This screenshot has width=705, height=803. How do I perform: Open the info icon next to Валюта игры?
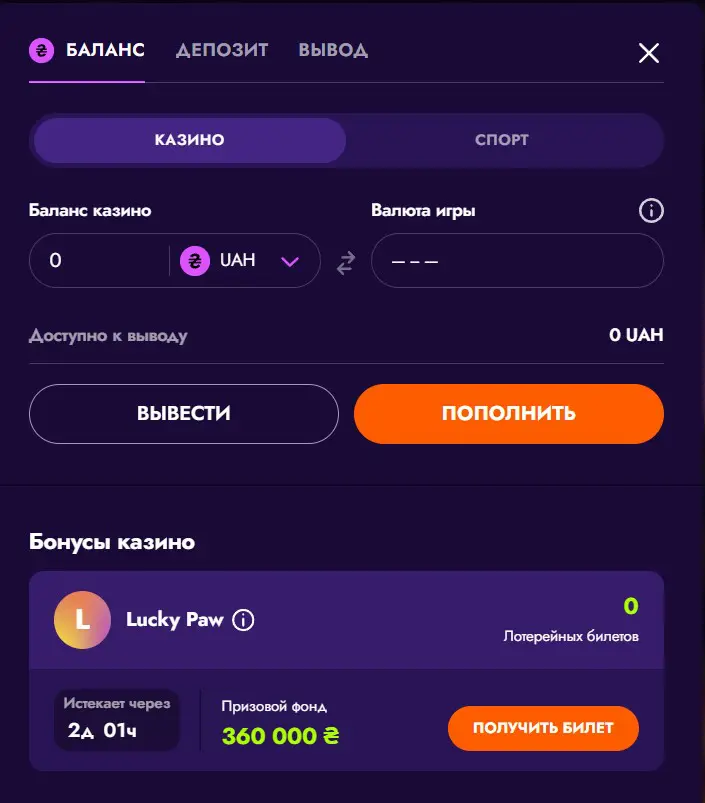click(651, 211)
